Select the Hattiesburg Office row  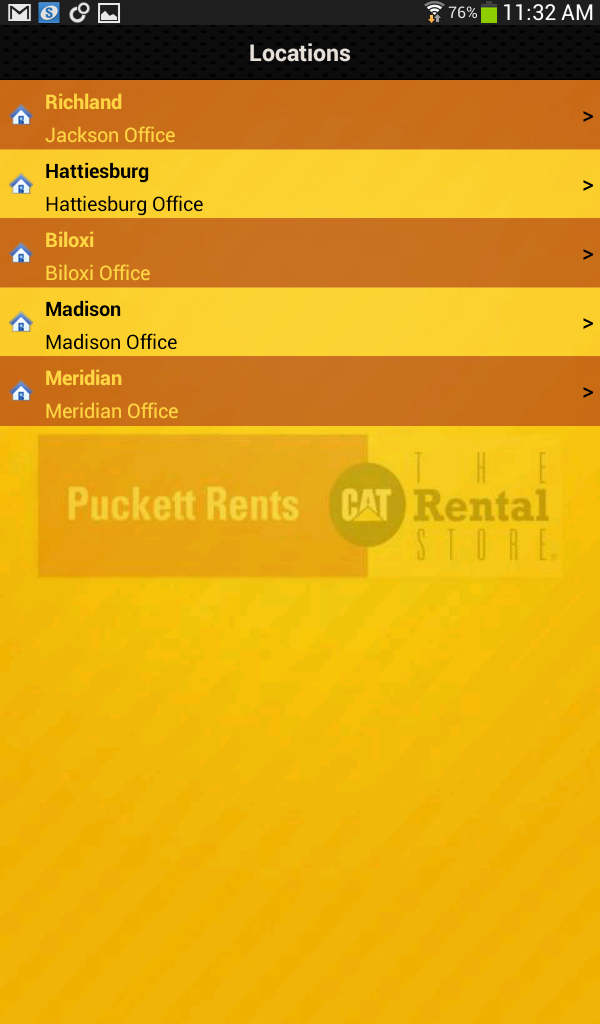tap(300, 184)
